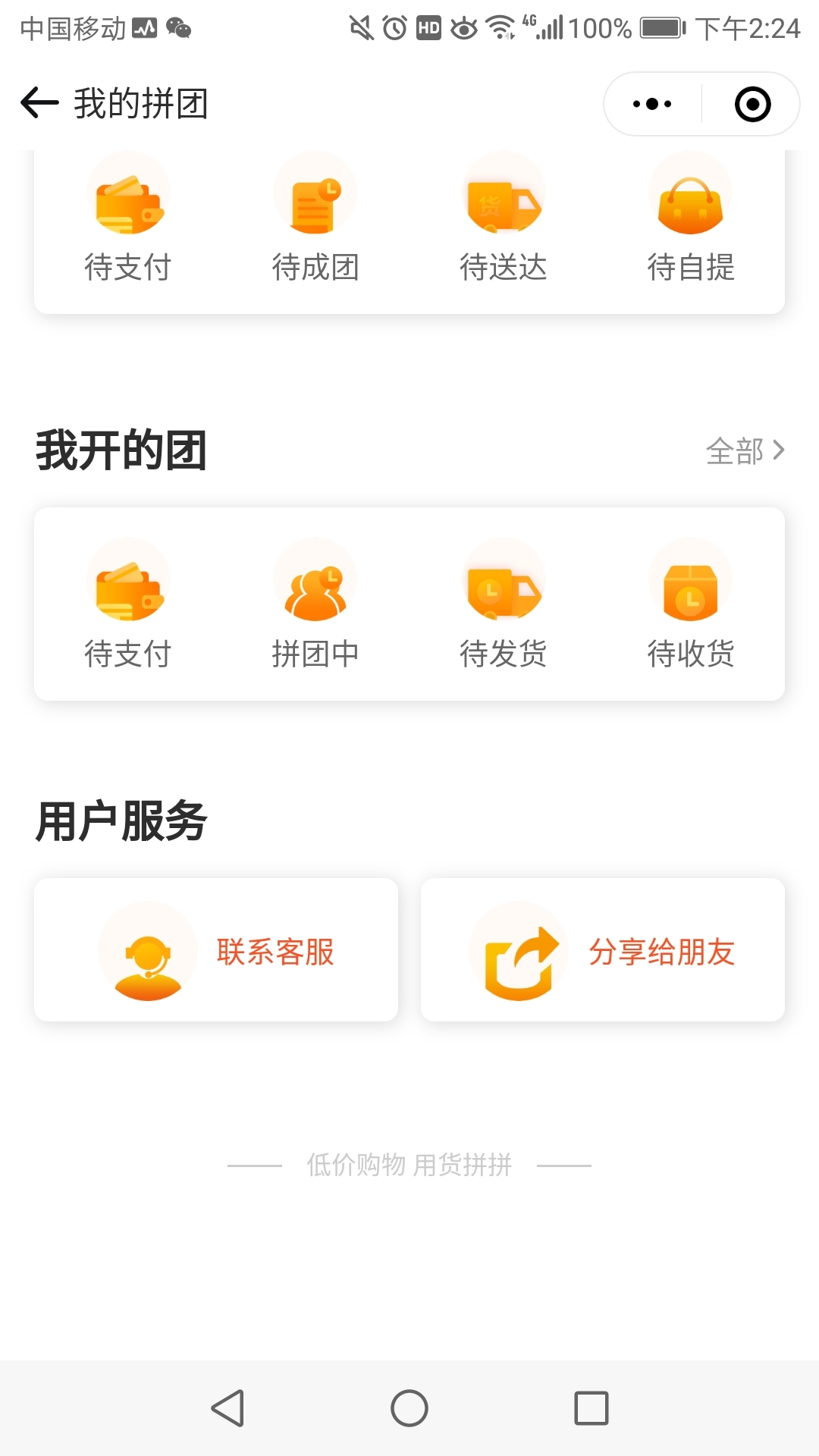Tap the system home button

coord(409,1408)
